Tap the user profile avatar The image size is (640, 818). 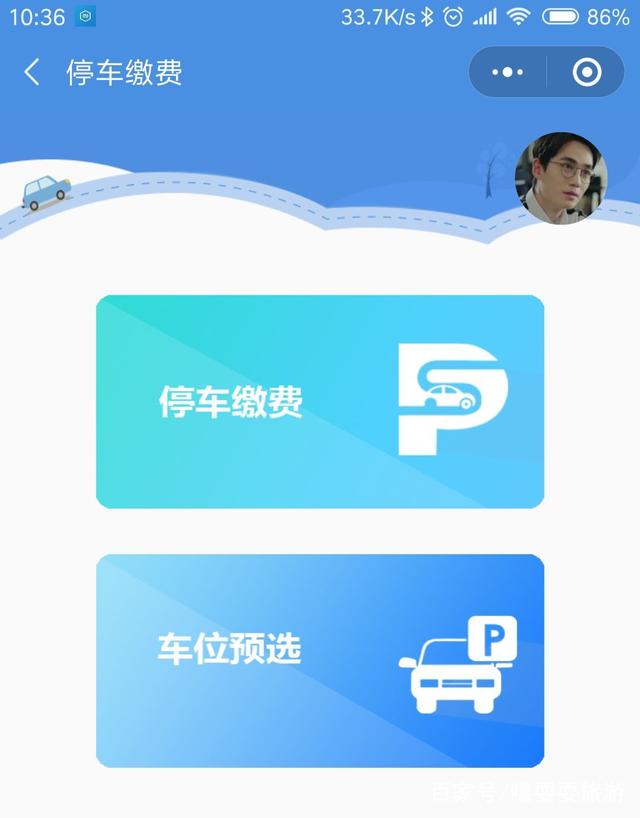[x=561, y=178]
